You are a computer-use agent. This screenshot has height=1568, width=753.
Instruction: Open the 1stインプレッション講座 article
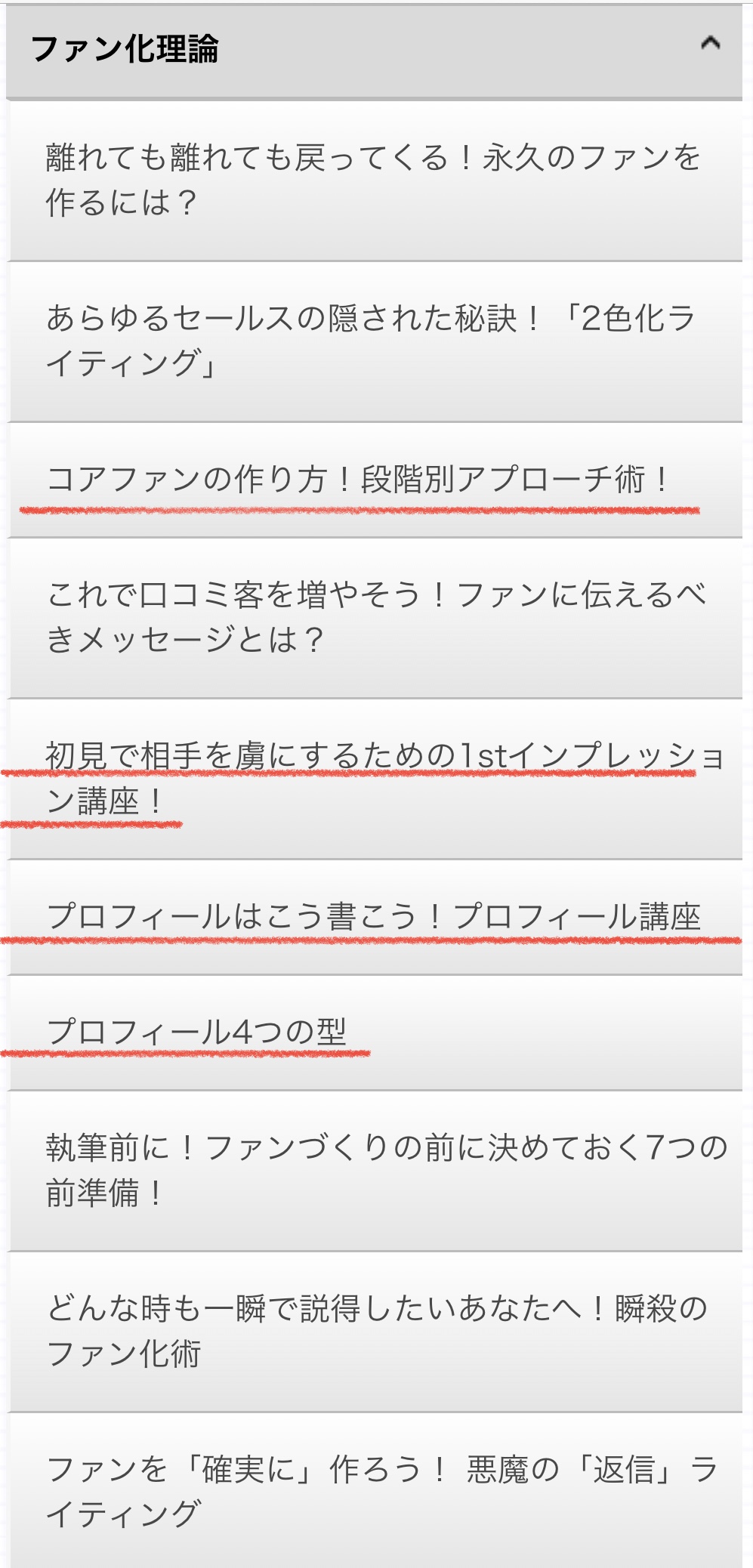coord(375,779)
